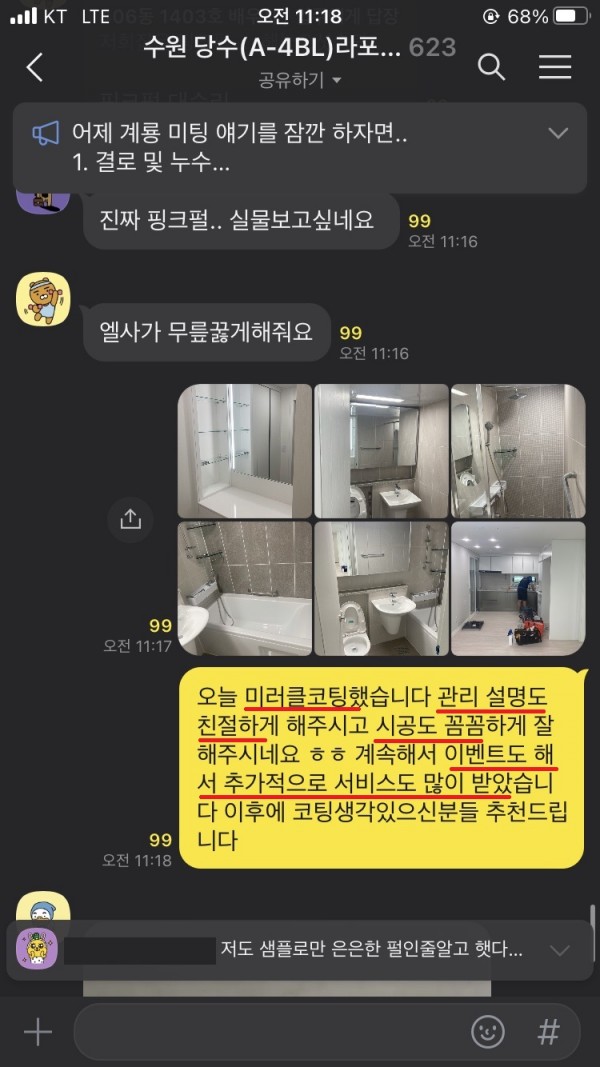Go back from the chat room
This screenshot has height=1067, width=600.
35,67
